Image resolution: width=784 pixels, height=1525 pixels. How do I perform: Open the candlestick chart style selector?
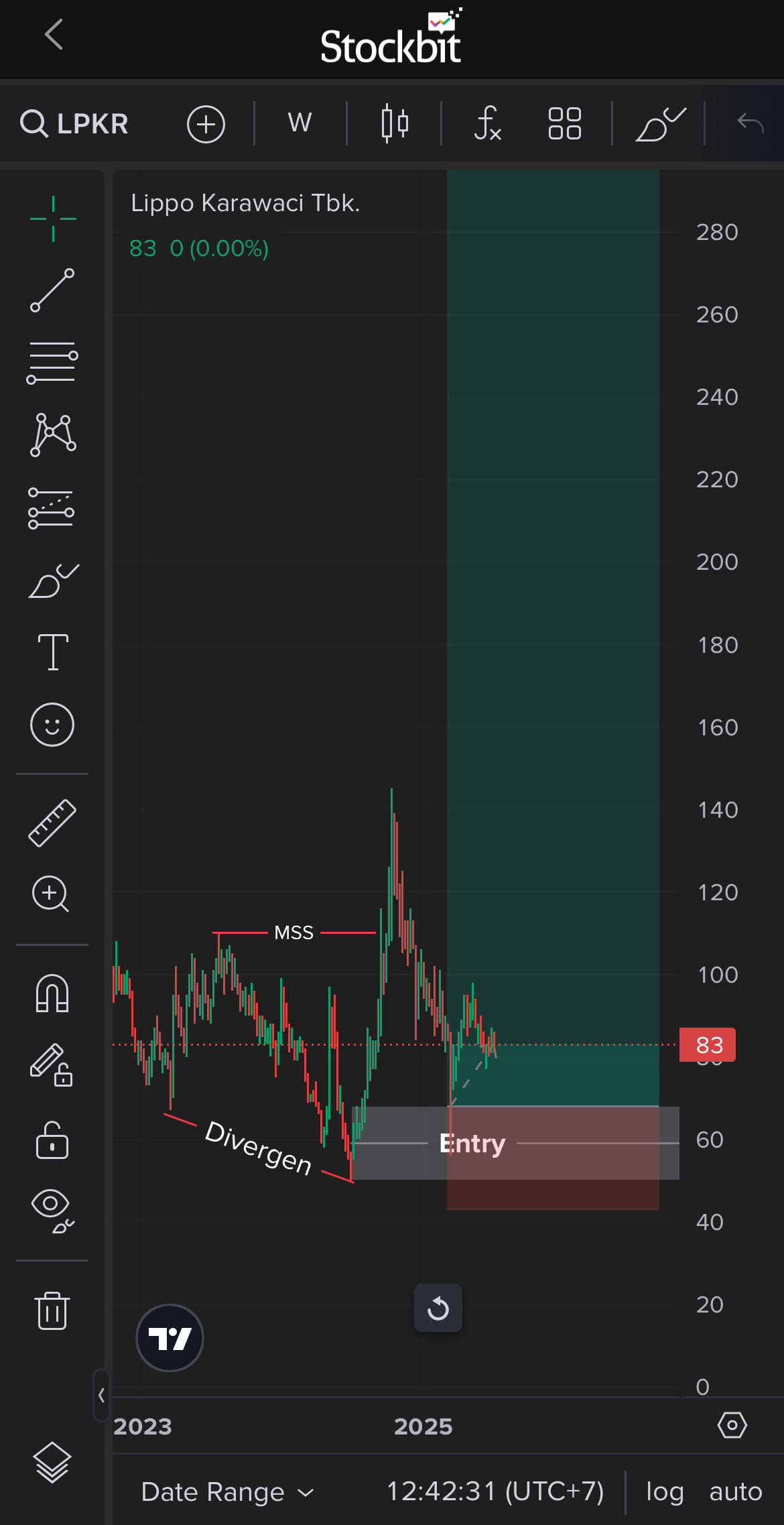tap(395, 124)
